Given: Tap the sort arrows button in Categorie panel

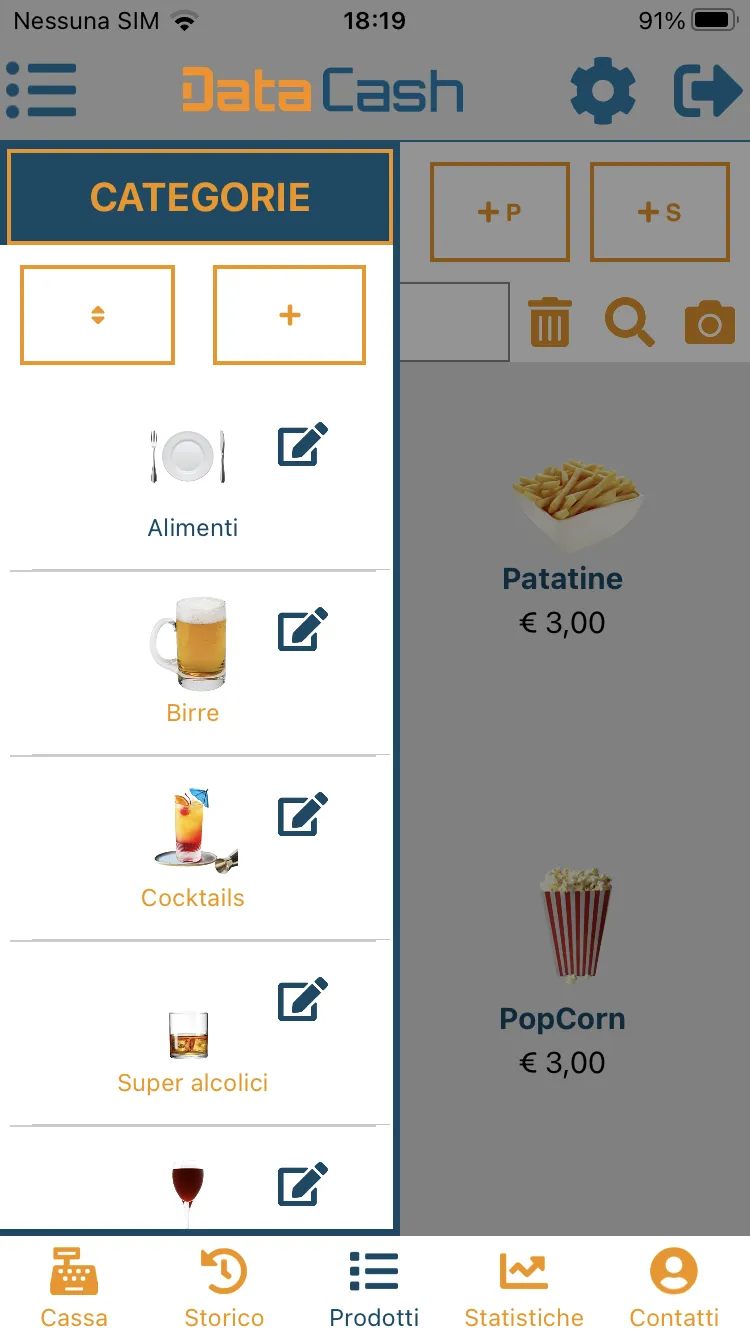Looking at the screenshot, I should pyautogui.click(x=97, y=313).
